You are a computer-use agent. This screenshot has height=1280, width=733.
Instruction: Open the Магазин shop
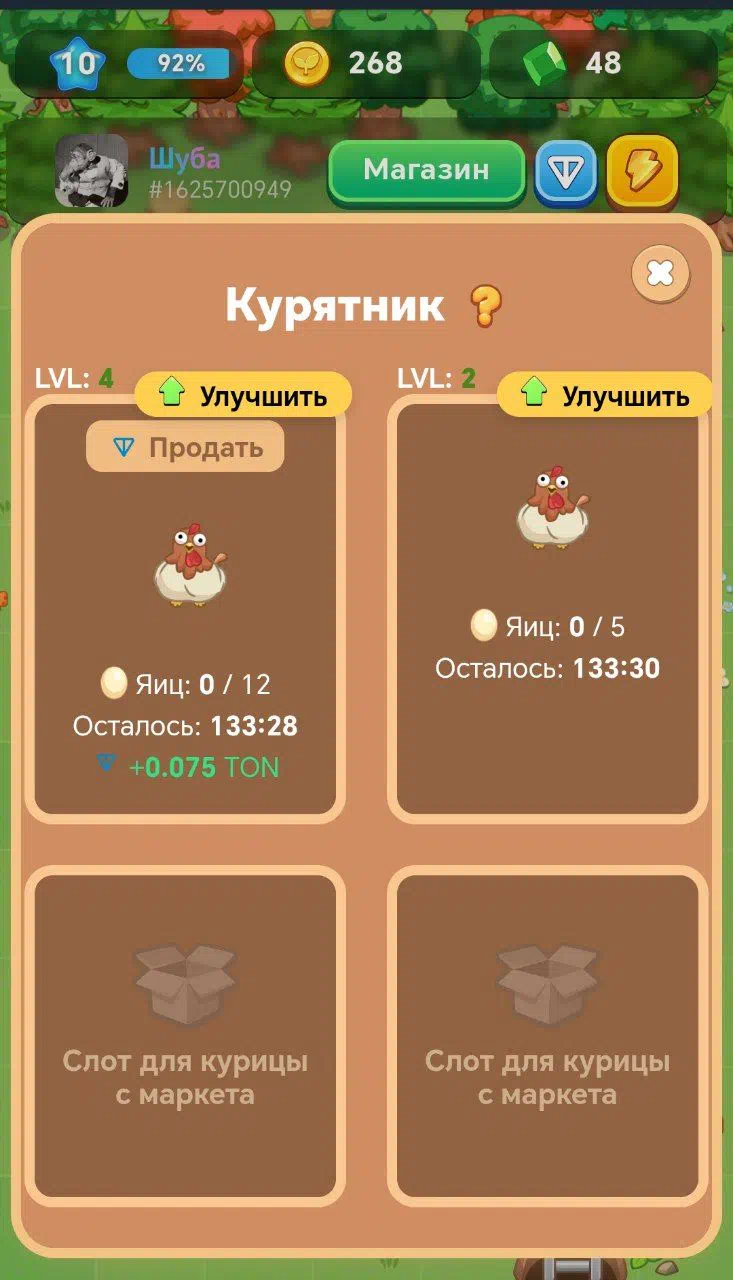point(426,171)
